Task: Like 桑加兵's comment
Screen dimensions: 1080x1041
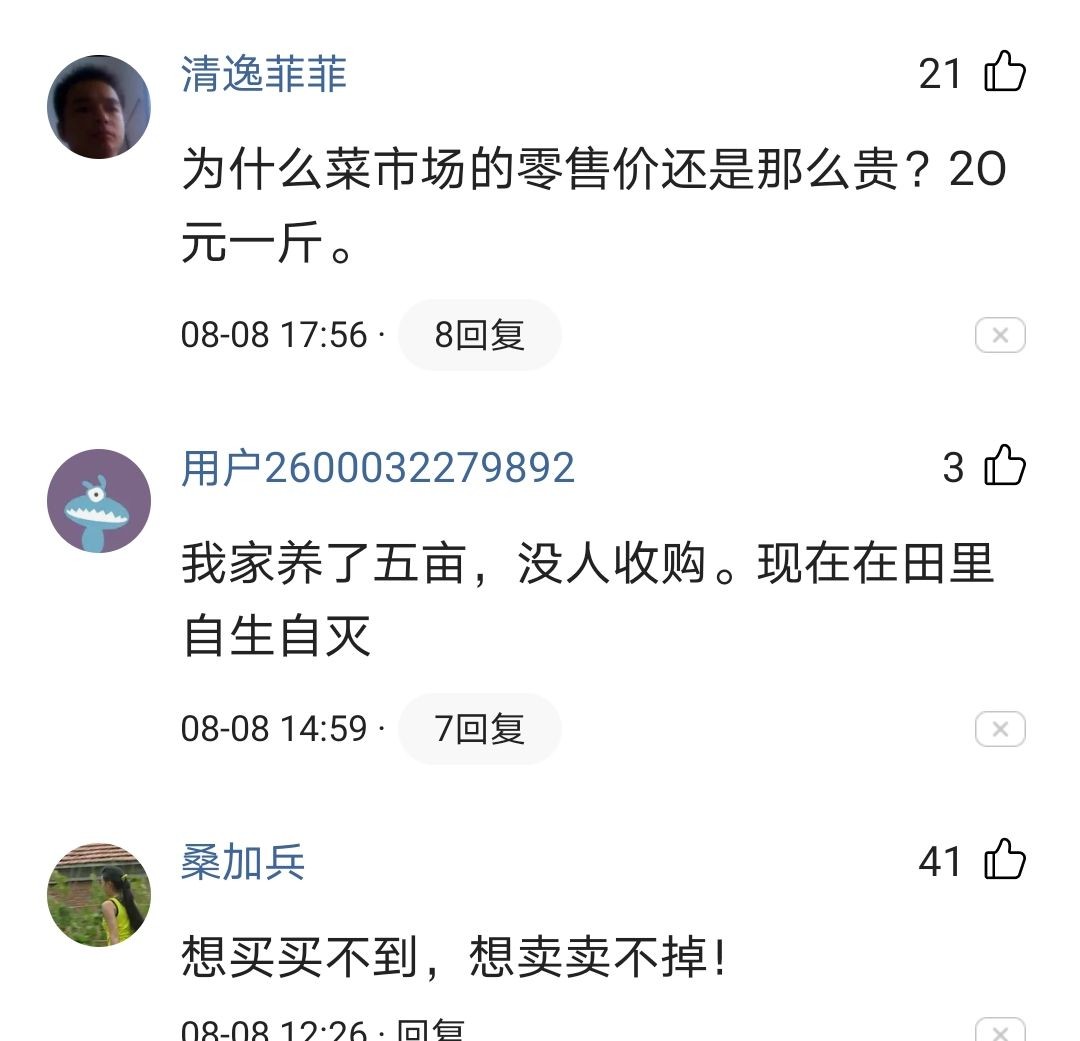Action: (1004, 860)
